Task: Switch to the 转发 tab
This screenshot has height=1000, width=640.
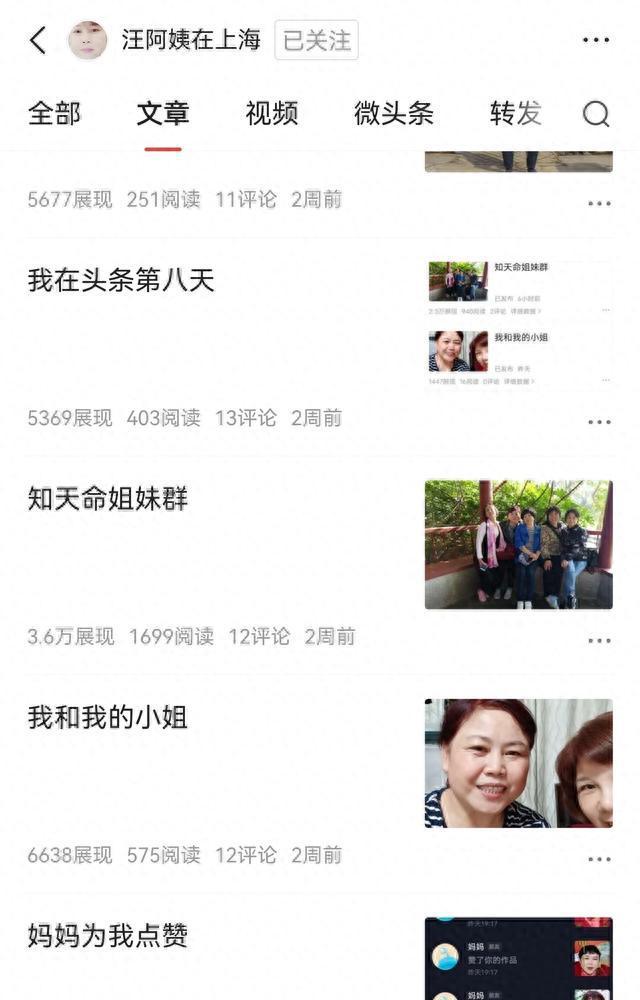Action: [515, 113]
